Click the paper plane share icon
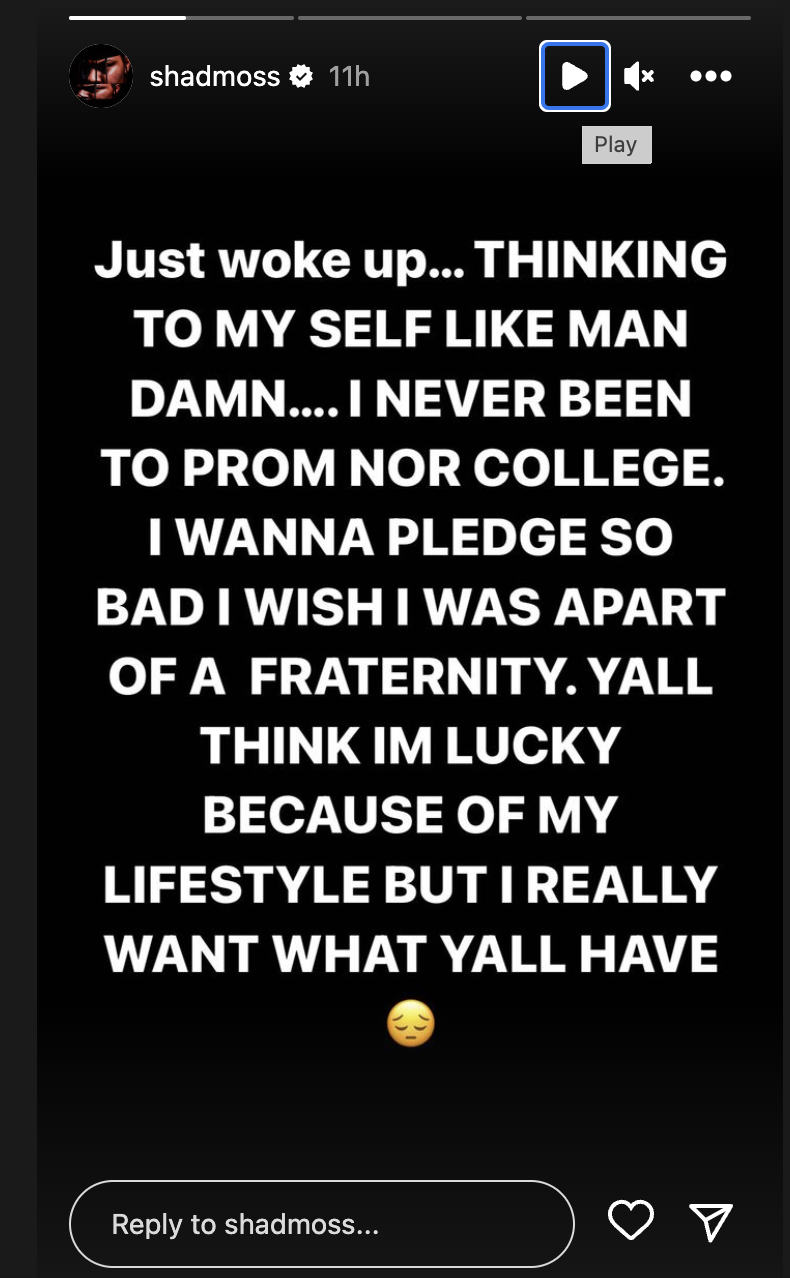This screenshot has width=790, height=1278. click(710, 1221)
